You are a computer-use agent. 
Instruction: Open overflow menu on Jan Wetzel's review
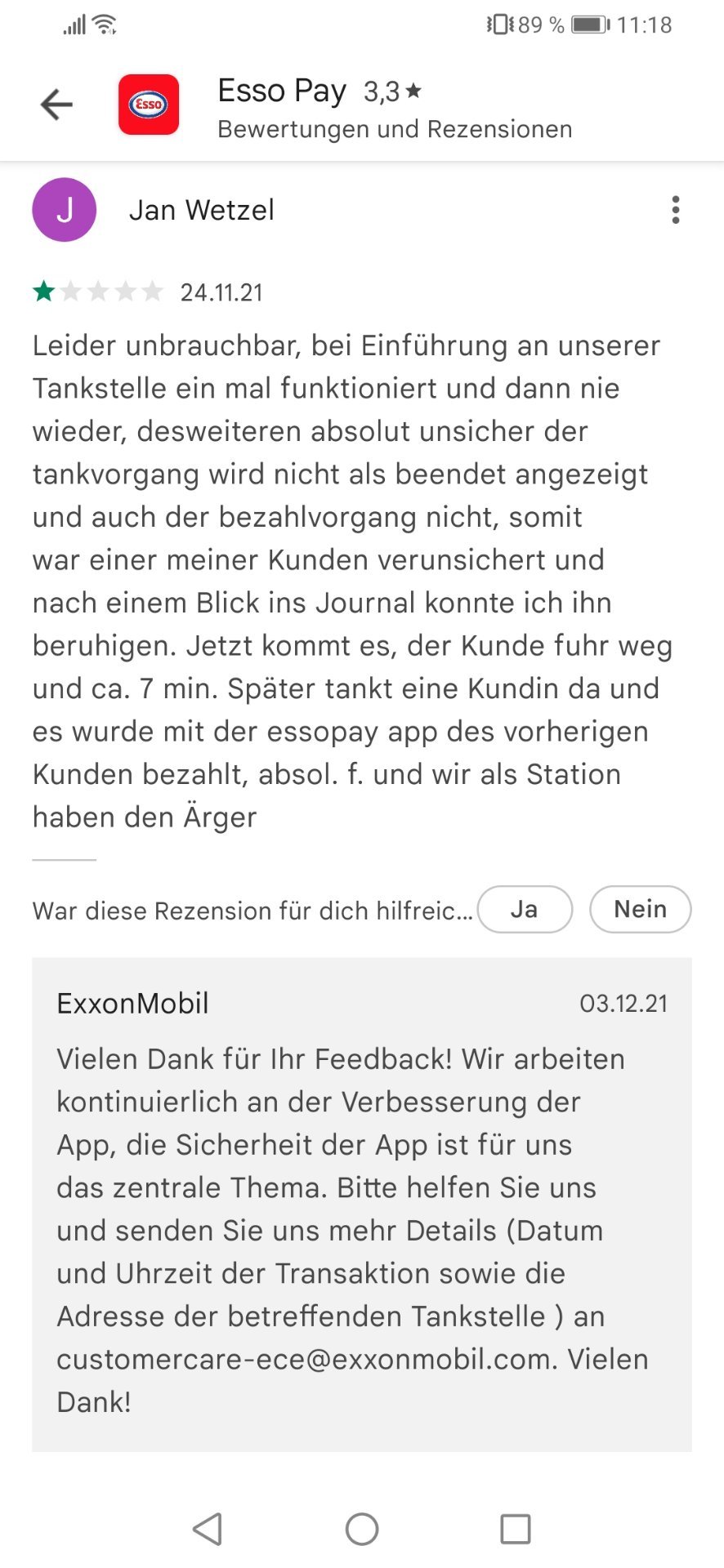coord(675,210)
